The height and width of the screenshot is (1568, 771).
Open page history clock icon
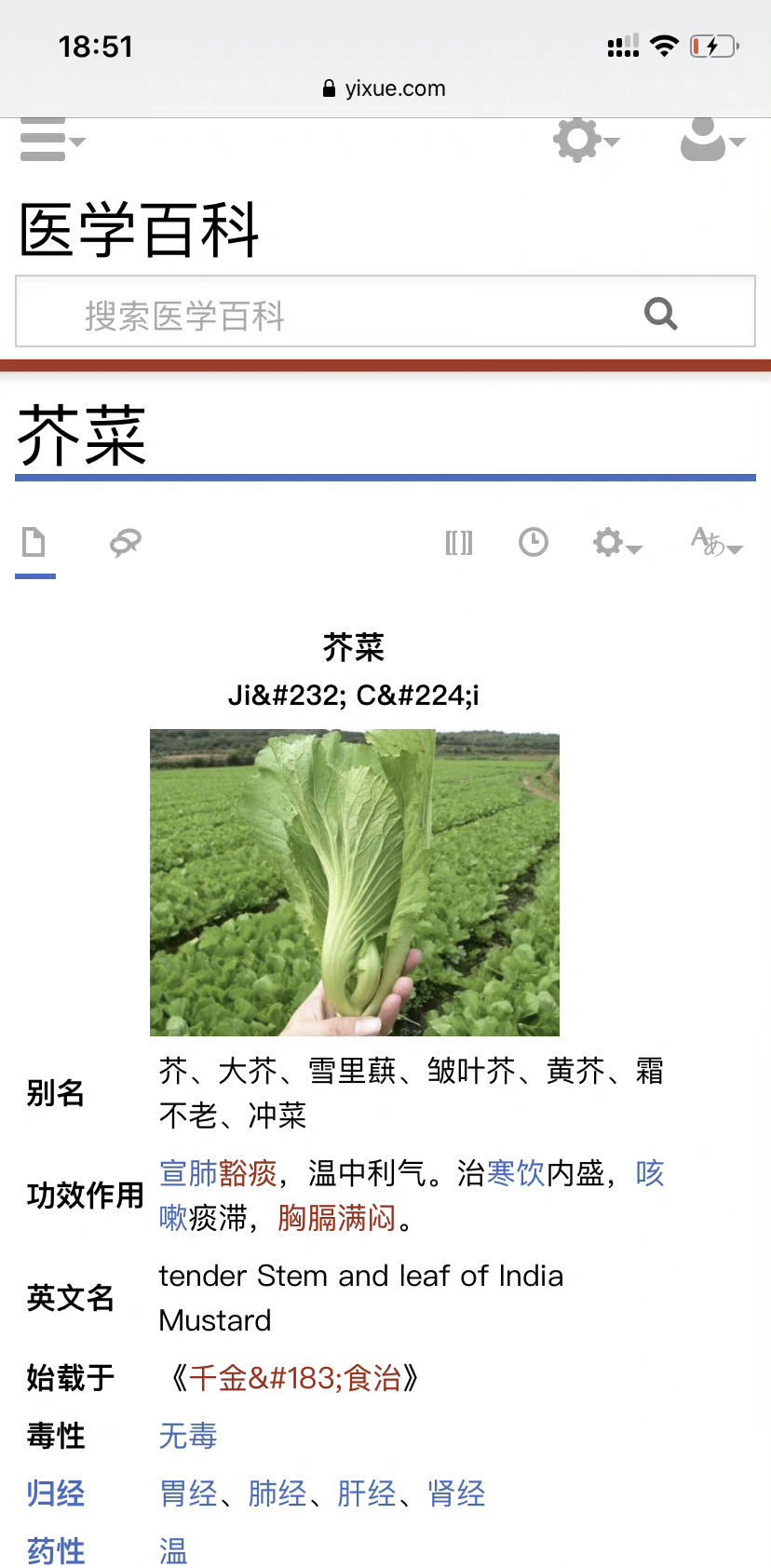tap(534, 542)
